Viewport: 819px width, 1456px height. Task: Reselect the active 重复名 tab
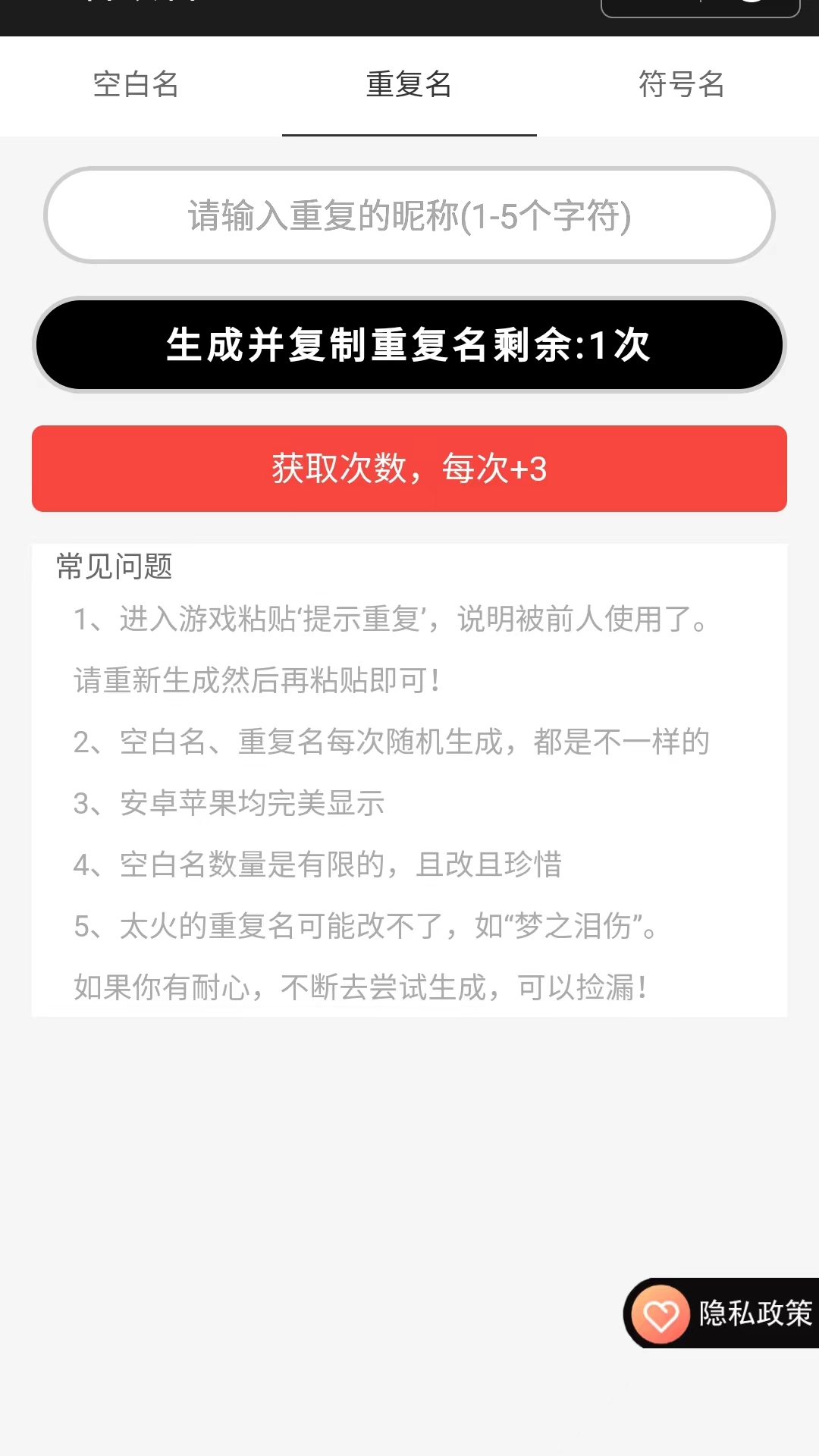(x=409, y=86)
